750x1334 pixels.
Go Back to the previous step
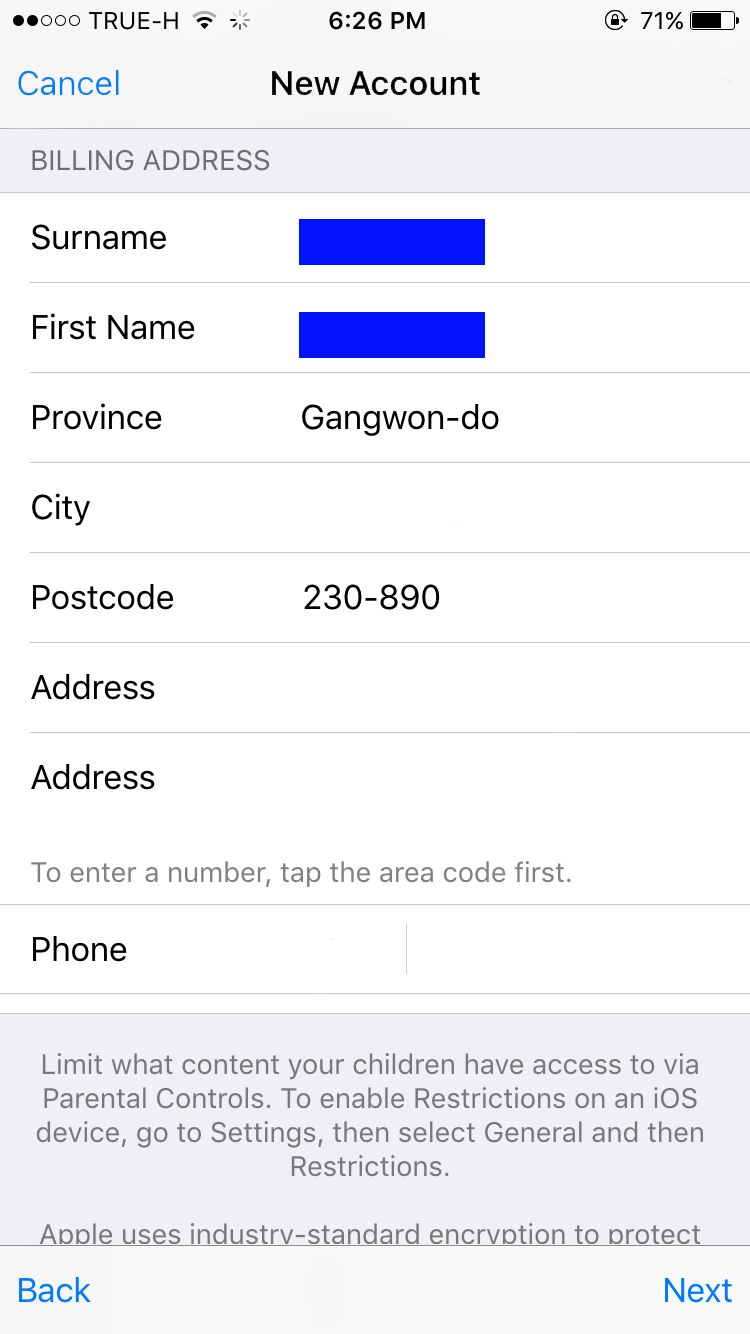coord(54,1290)
